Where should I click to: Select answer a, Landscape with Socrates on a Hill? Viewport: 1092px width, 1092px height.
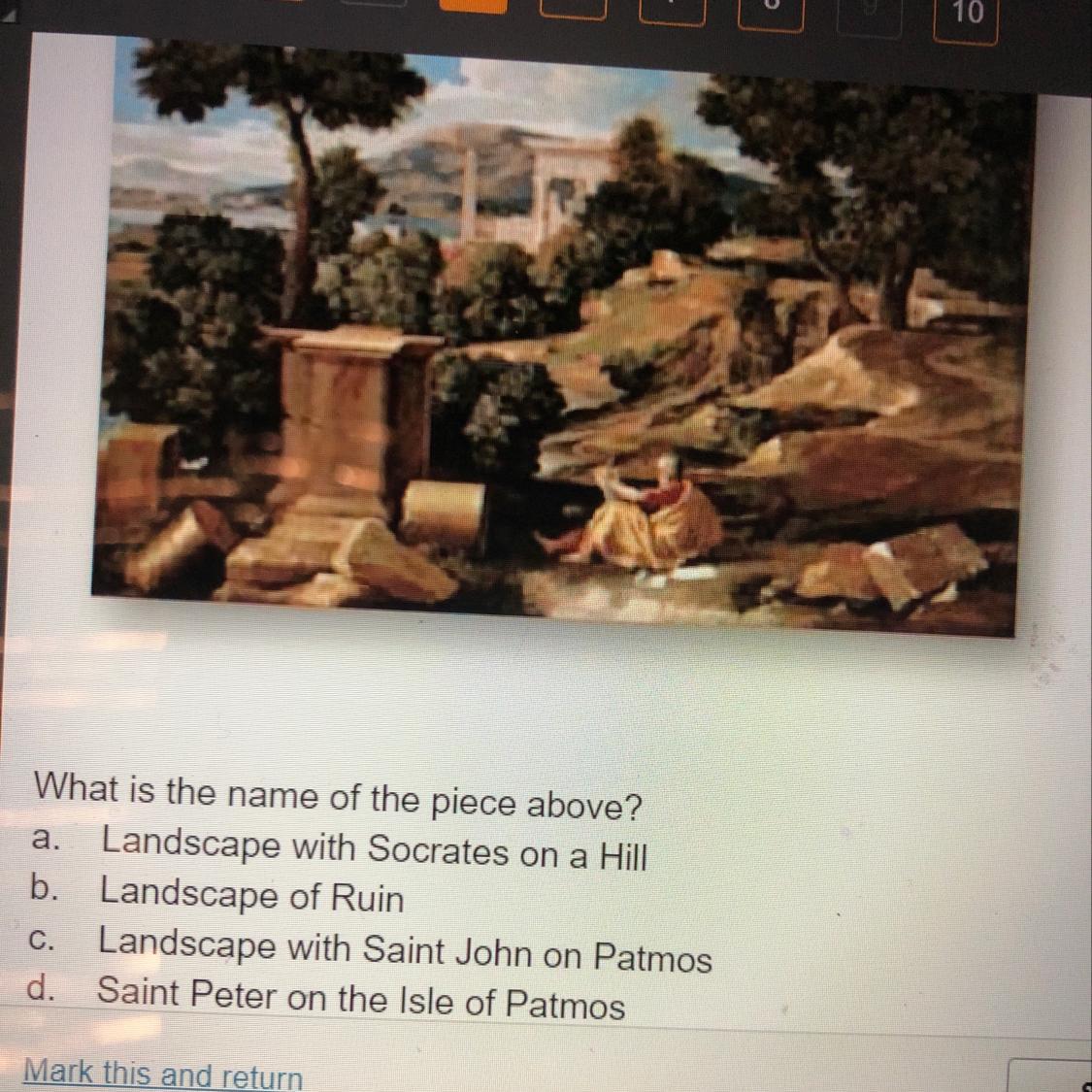373,850
